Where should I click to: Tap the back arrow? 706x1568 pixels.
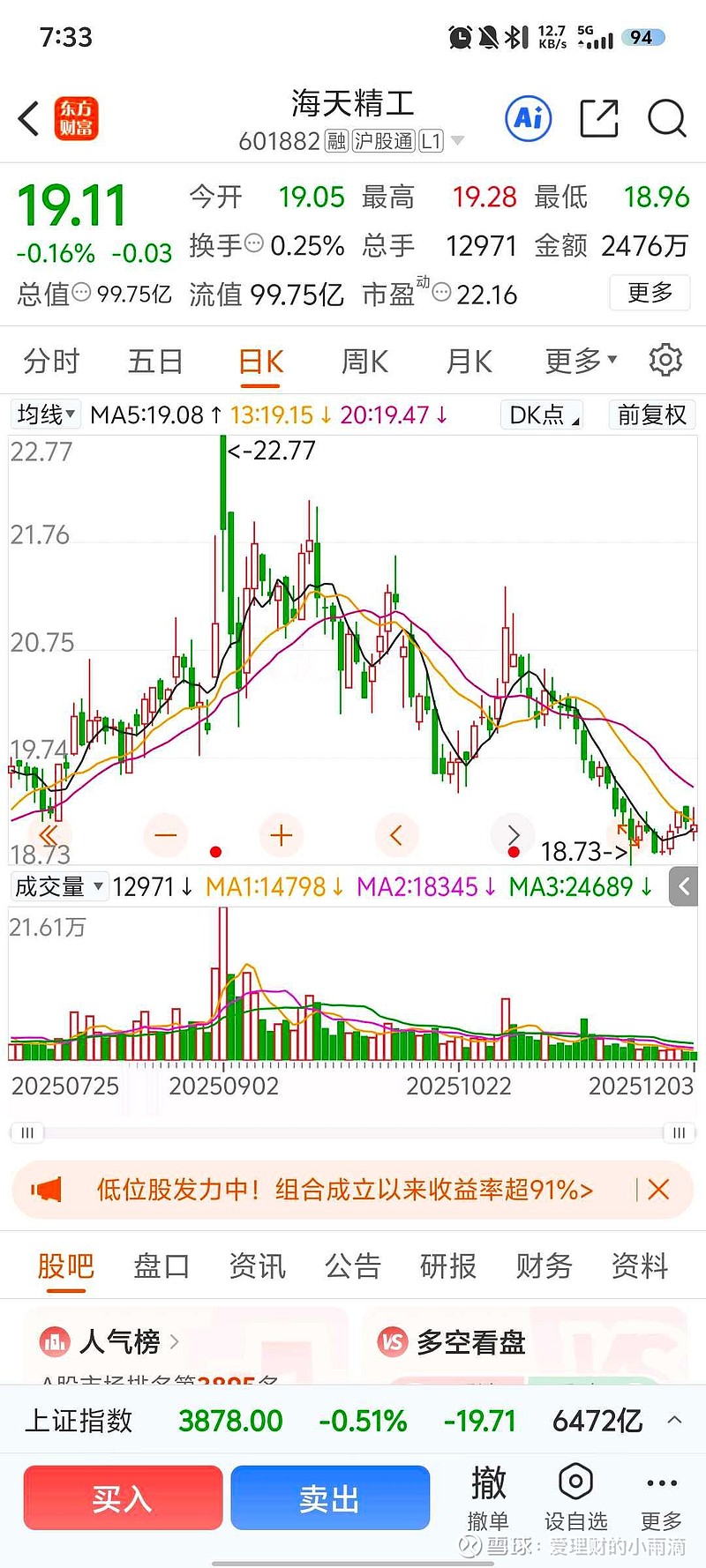point(28,118)
